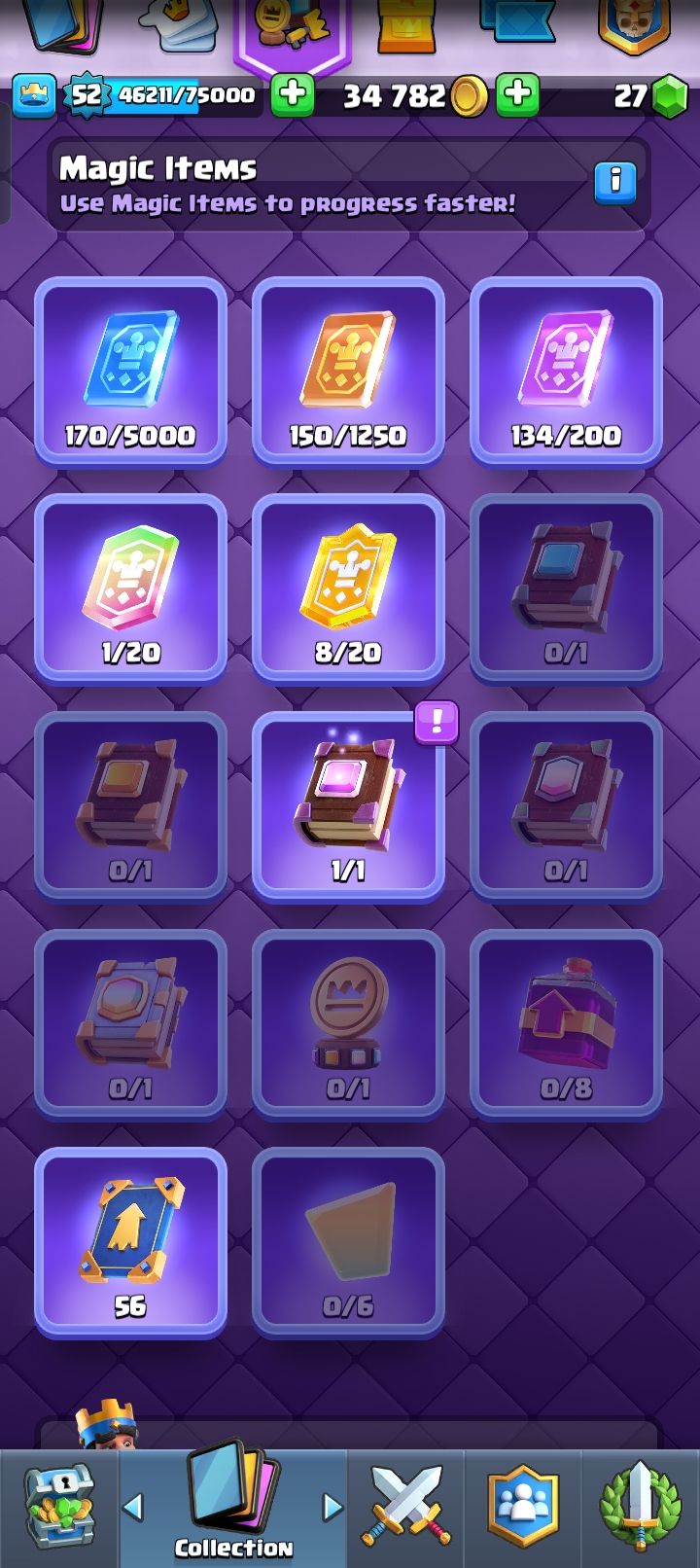This screenshot has width=700, height=1568.
Task: Tap the right arrow beside Collection
Action: coord(332,1508)
